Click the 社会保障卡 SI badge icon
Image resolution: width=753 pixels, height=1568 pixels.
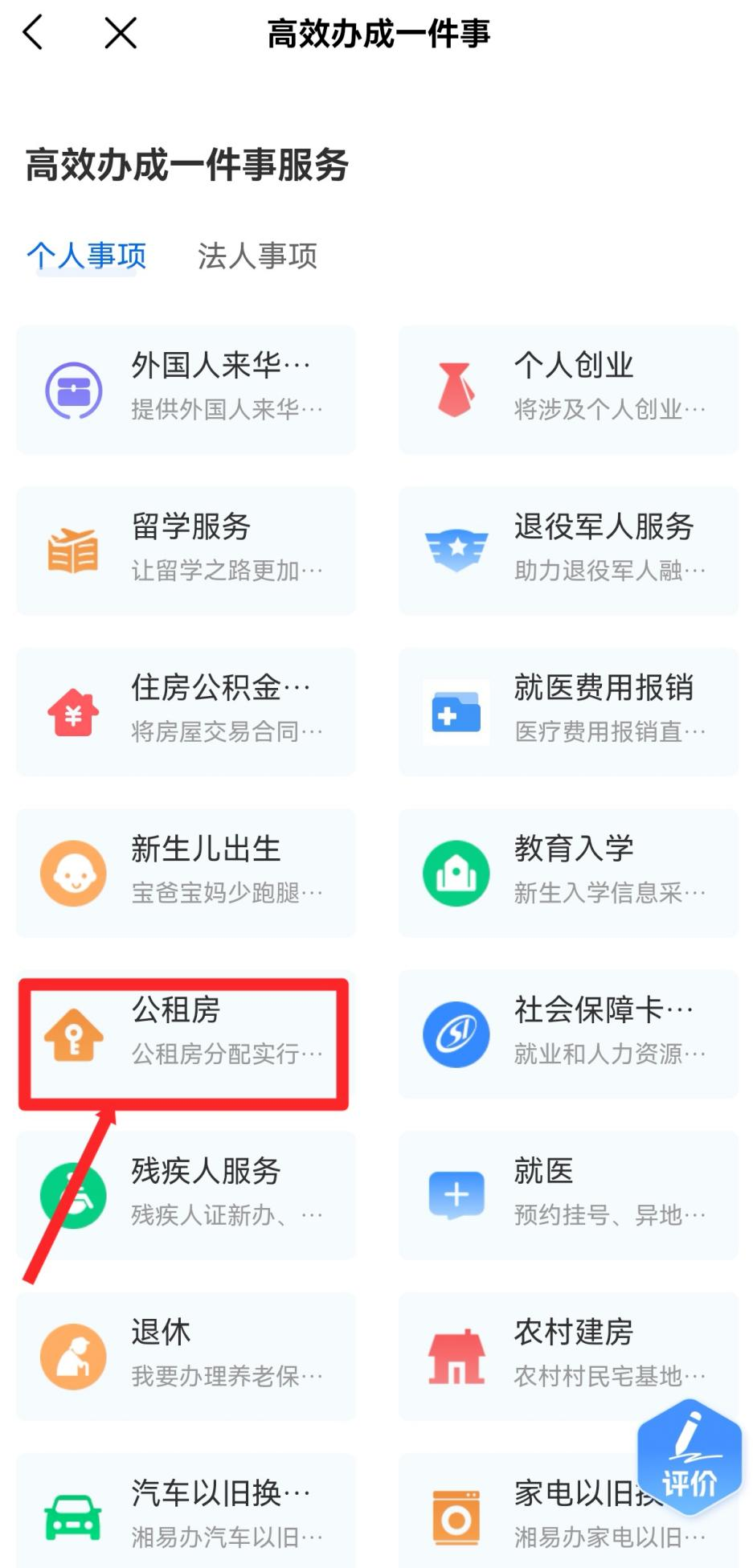click(x=456, y=1035)
